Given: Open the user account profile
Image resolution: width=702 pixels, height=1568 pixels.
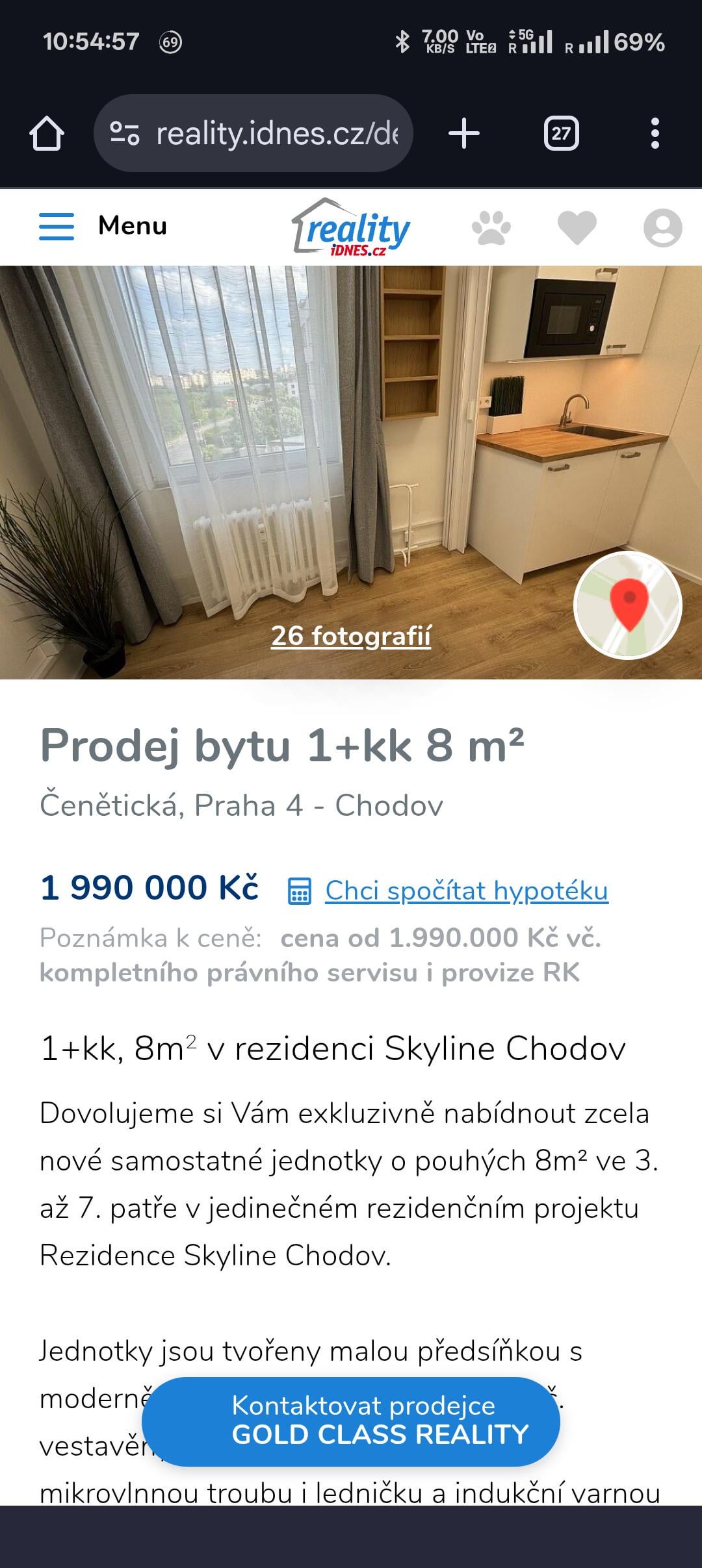Looking at the screenshot, I should [x=662, y=227].
